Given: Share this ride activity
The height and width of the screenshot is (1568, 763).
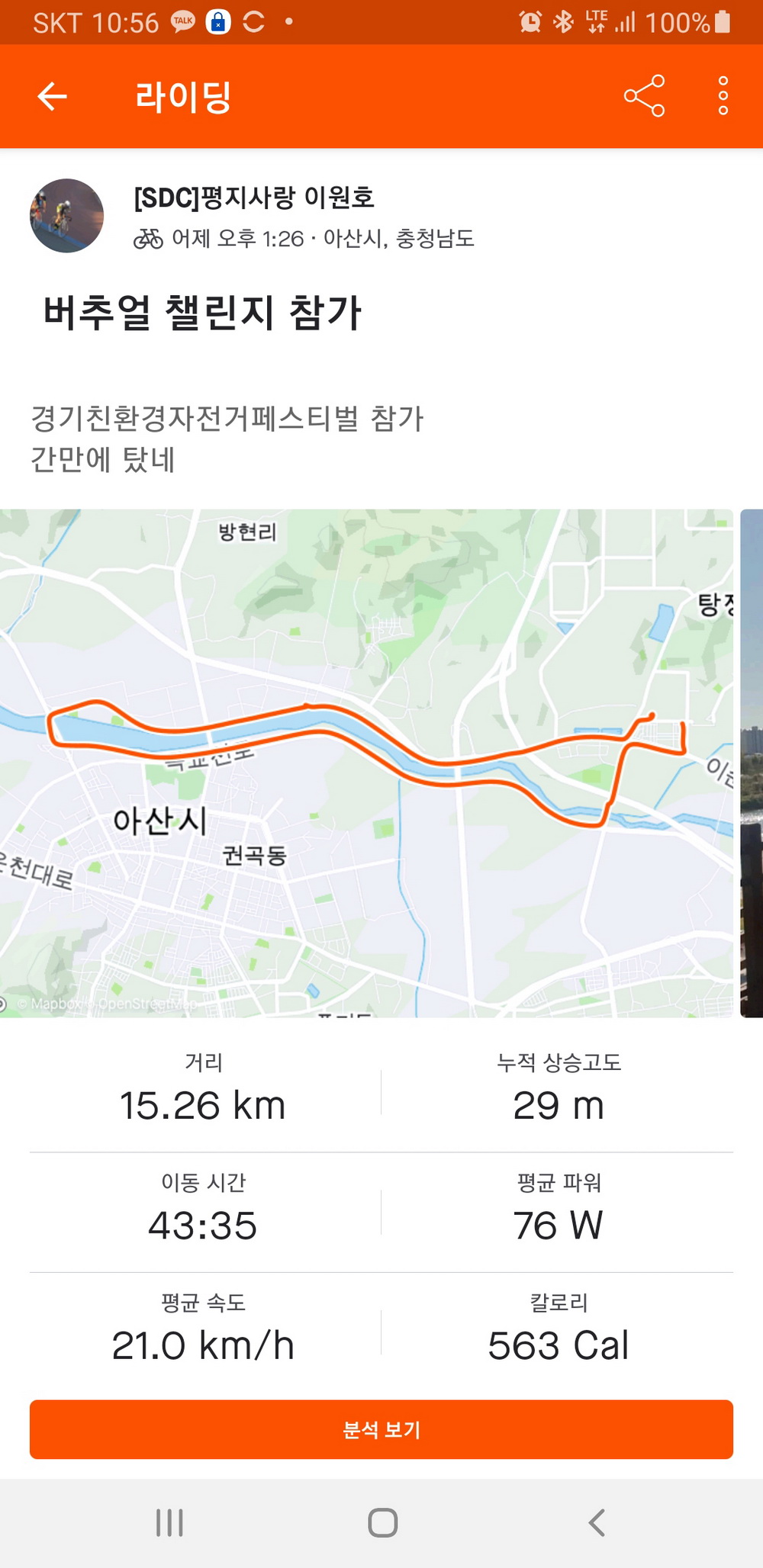Looking at the screenshot, I should tap(644, 96).
